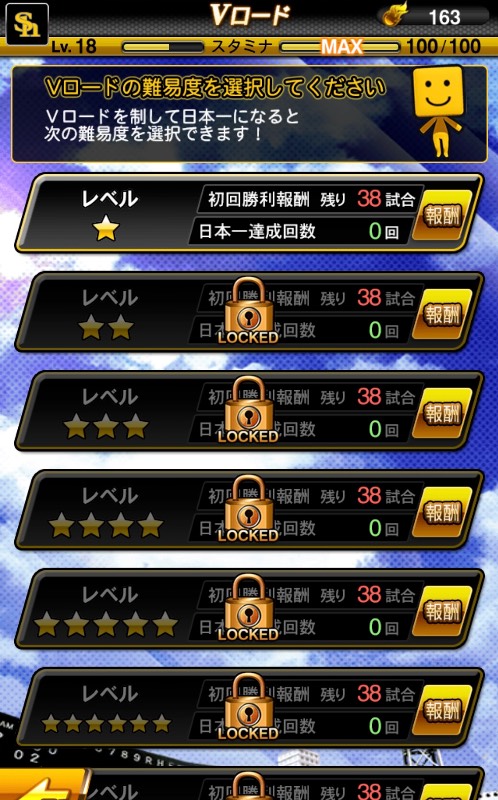This screenshot has height=800, width=498.
Task: View rewards for the one-star level
Action: [442, 215]
